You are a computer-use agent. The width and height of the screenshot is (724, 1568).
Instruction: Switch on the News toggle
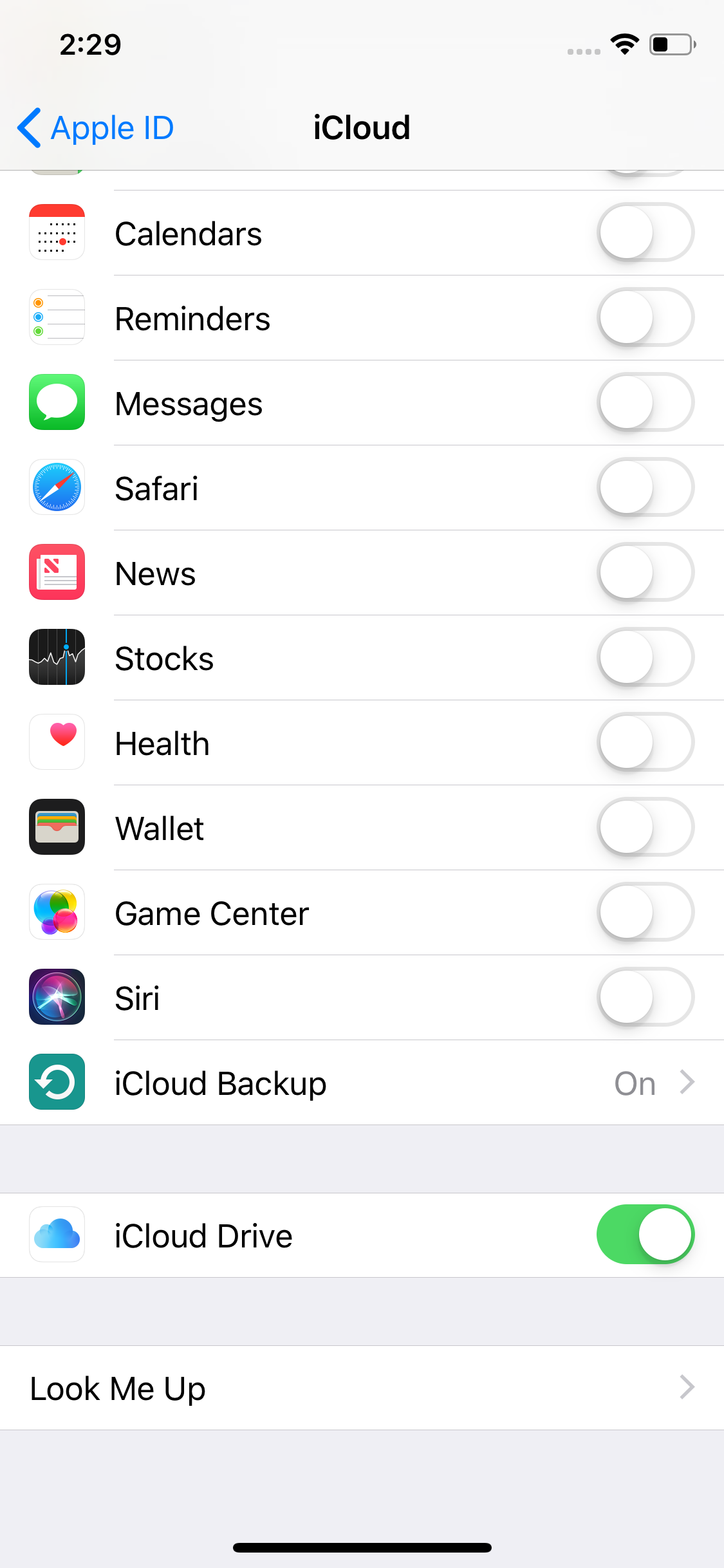click(645, 572)
